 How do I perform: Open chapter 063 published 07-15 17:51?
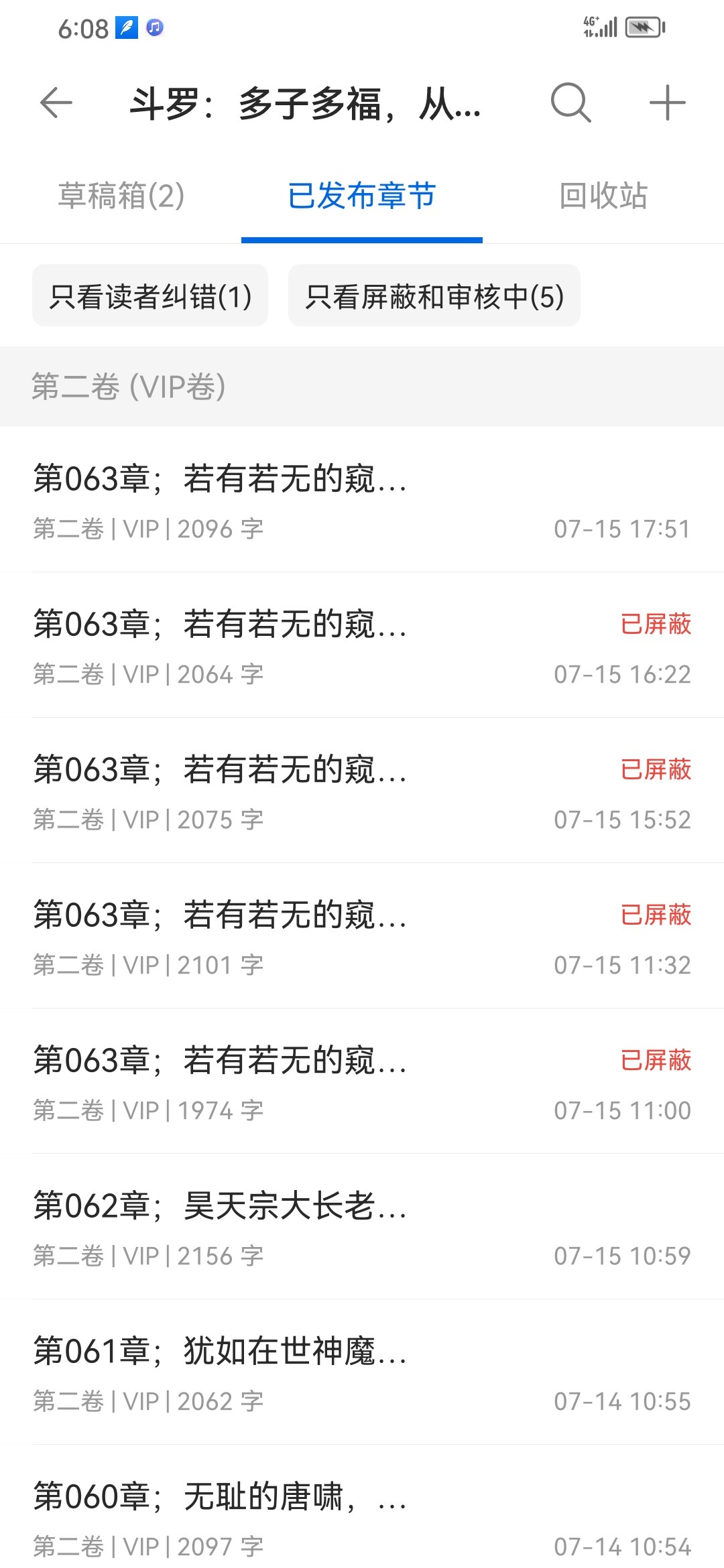[362, 500]
